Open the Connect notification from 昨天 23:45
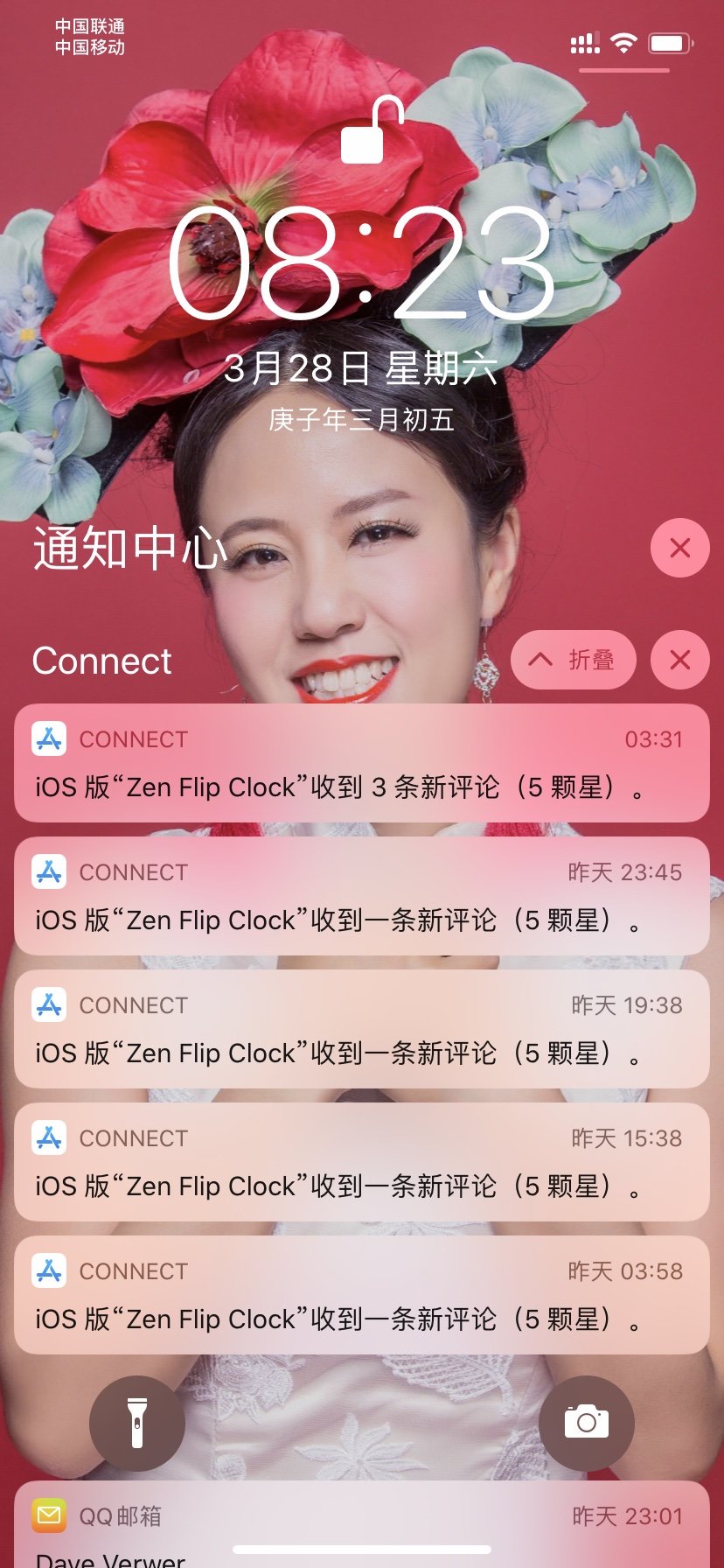 coord(361,896)
